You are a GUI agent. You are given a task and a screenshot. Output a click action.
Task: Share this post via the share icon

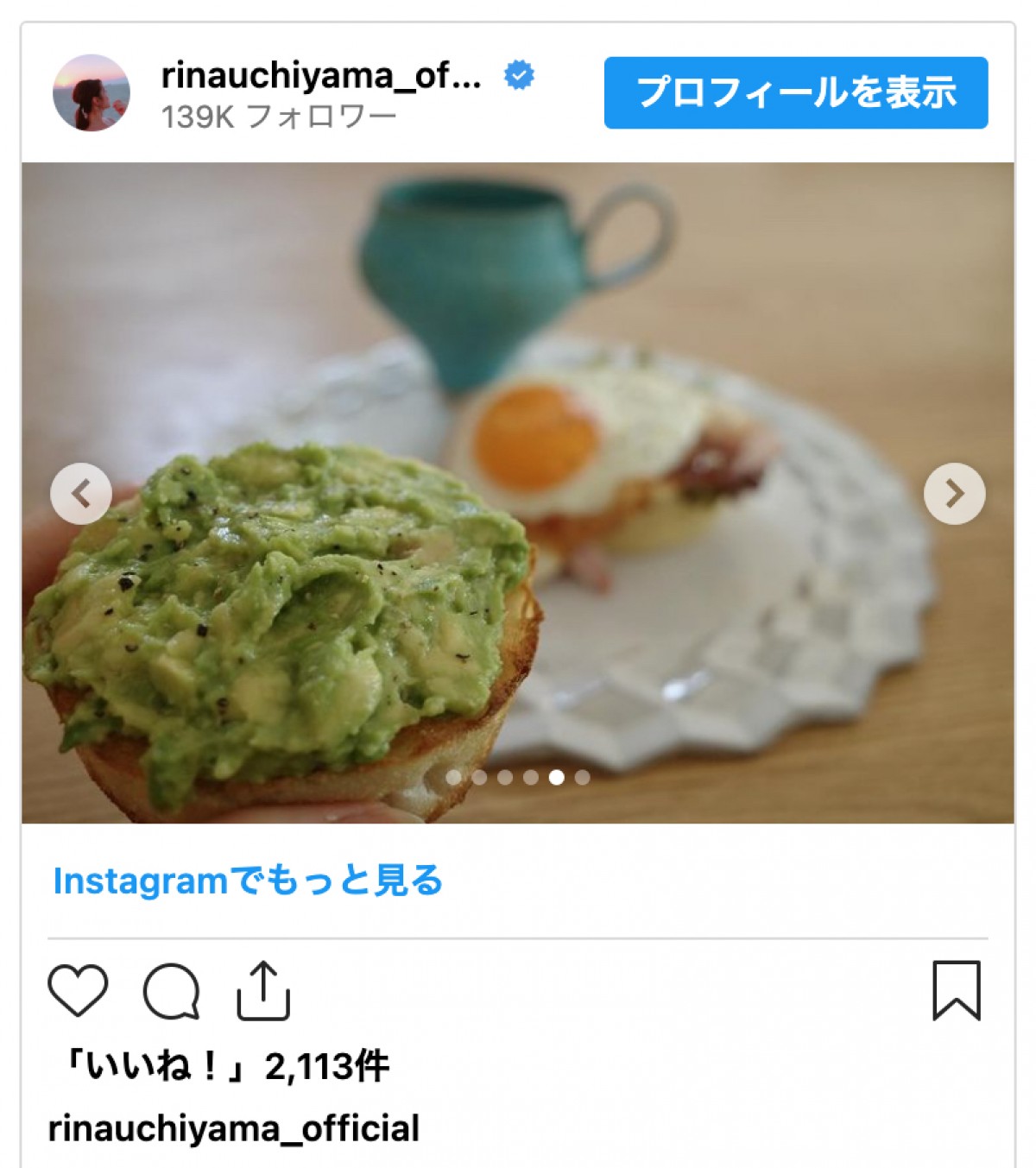263,990
